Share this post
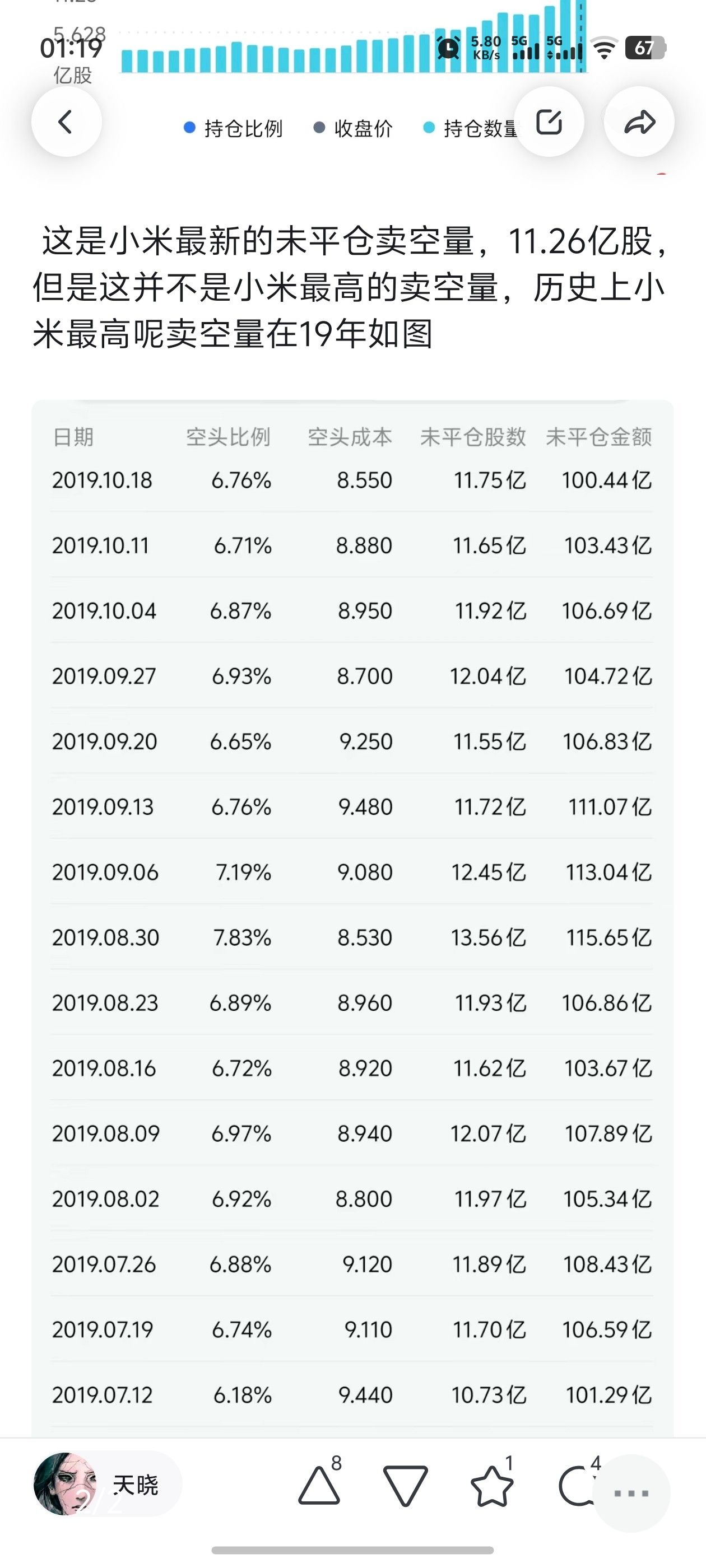 click(x=639, y=122)
